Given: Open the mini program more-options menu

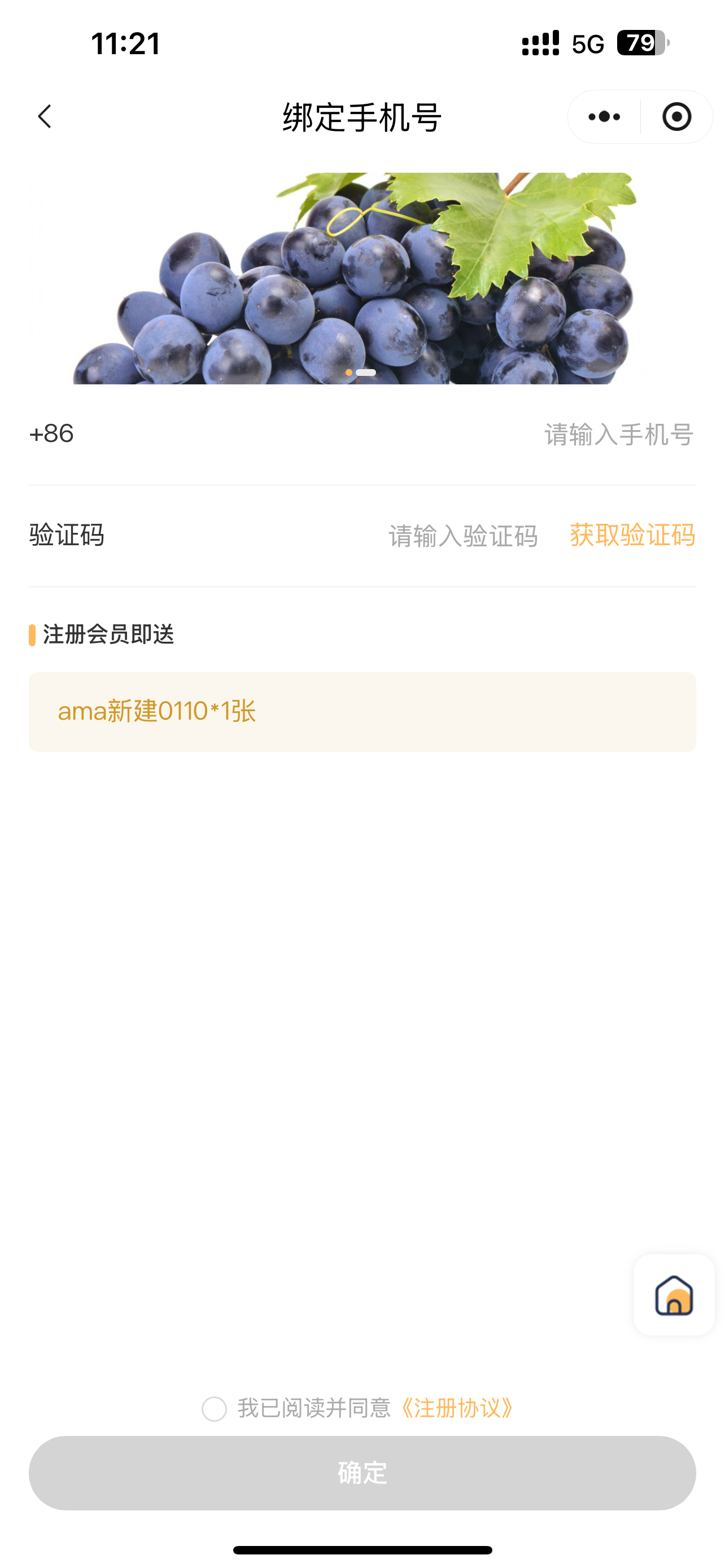Looking at the screenshot, I should pos(604,116).
